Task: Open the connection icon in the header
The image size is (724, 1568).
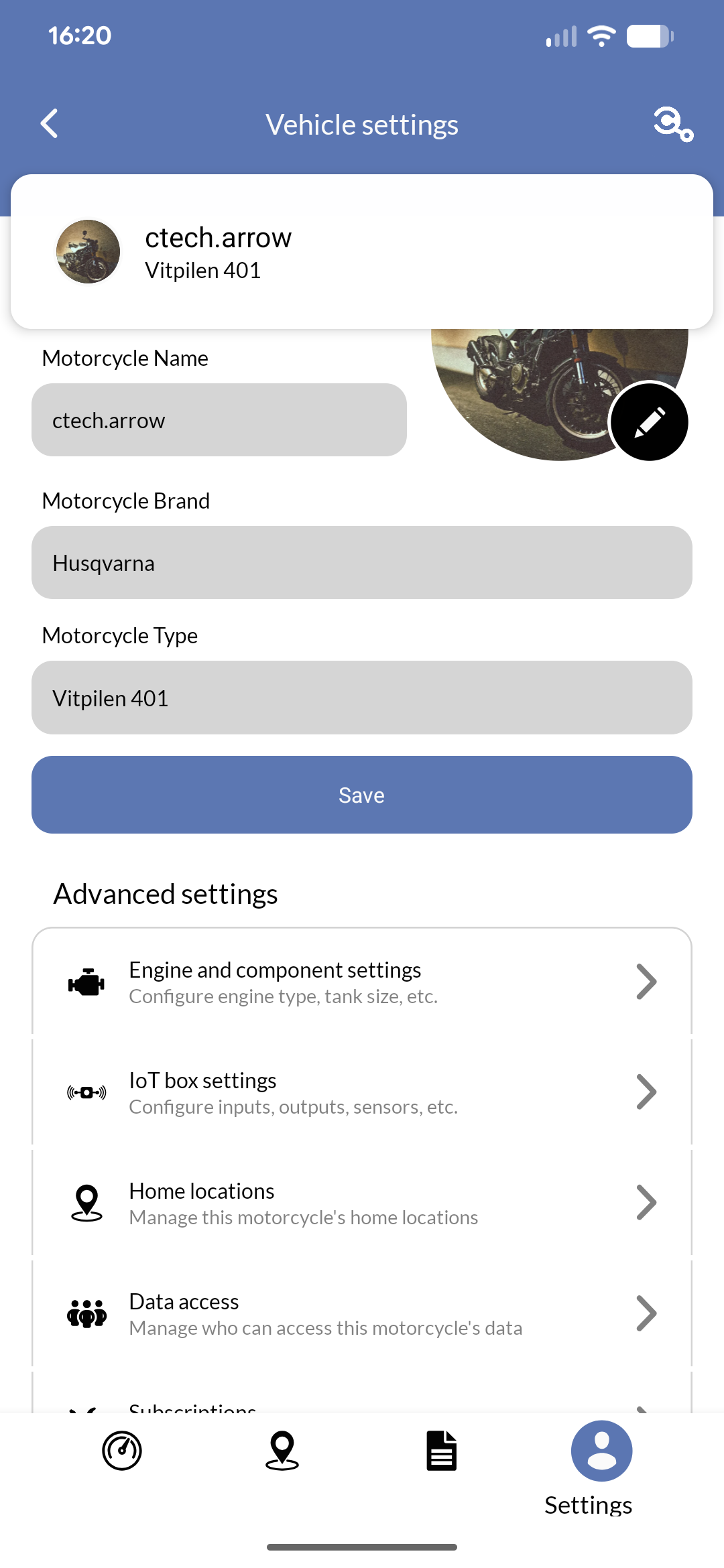Action: pyautogui.click(x=672, y=124)
